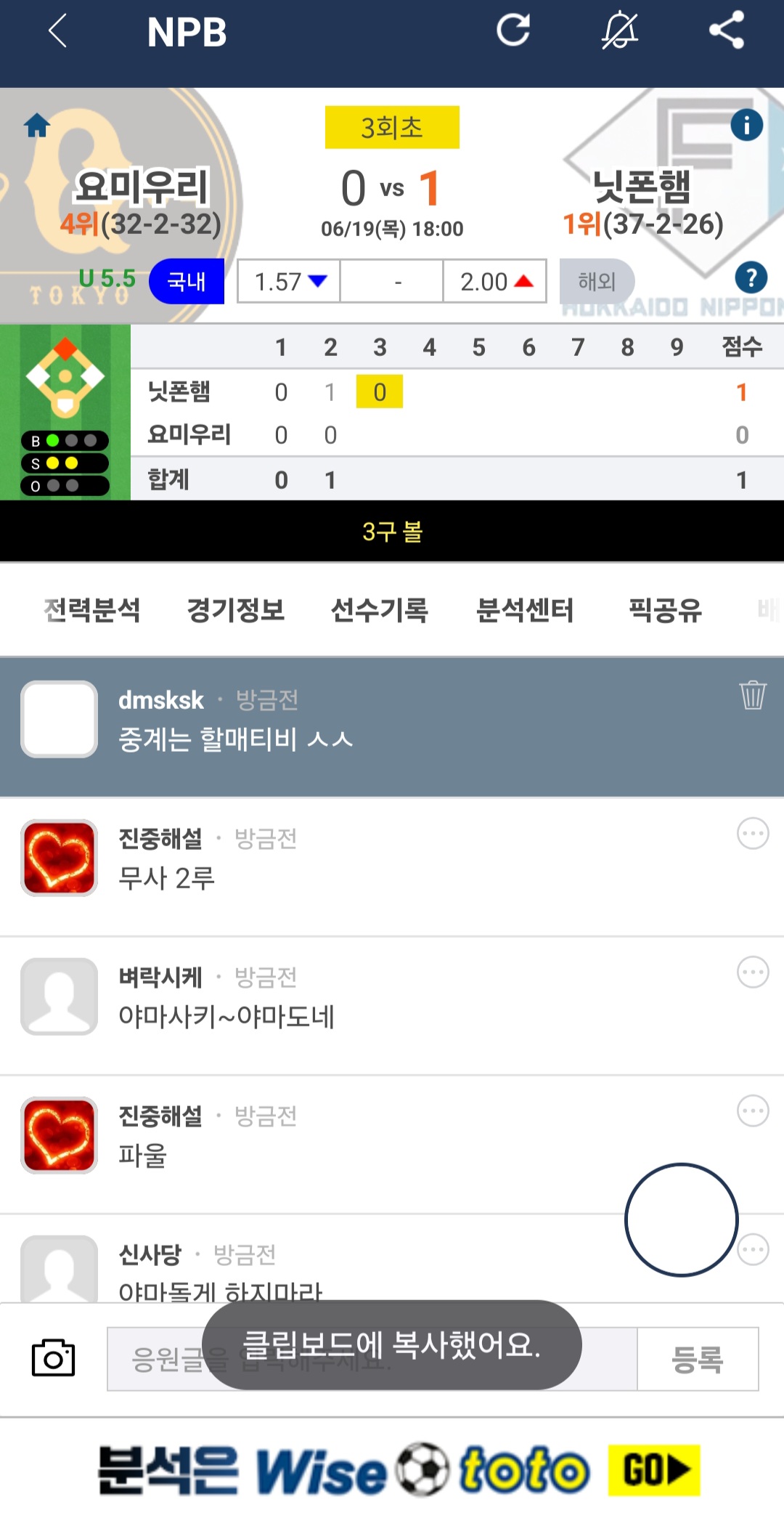Viewport: 784px width, 1518px height.
Task: Open options for 진중해설's 무사 2루 comment
Action: (x=753, y=834)
